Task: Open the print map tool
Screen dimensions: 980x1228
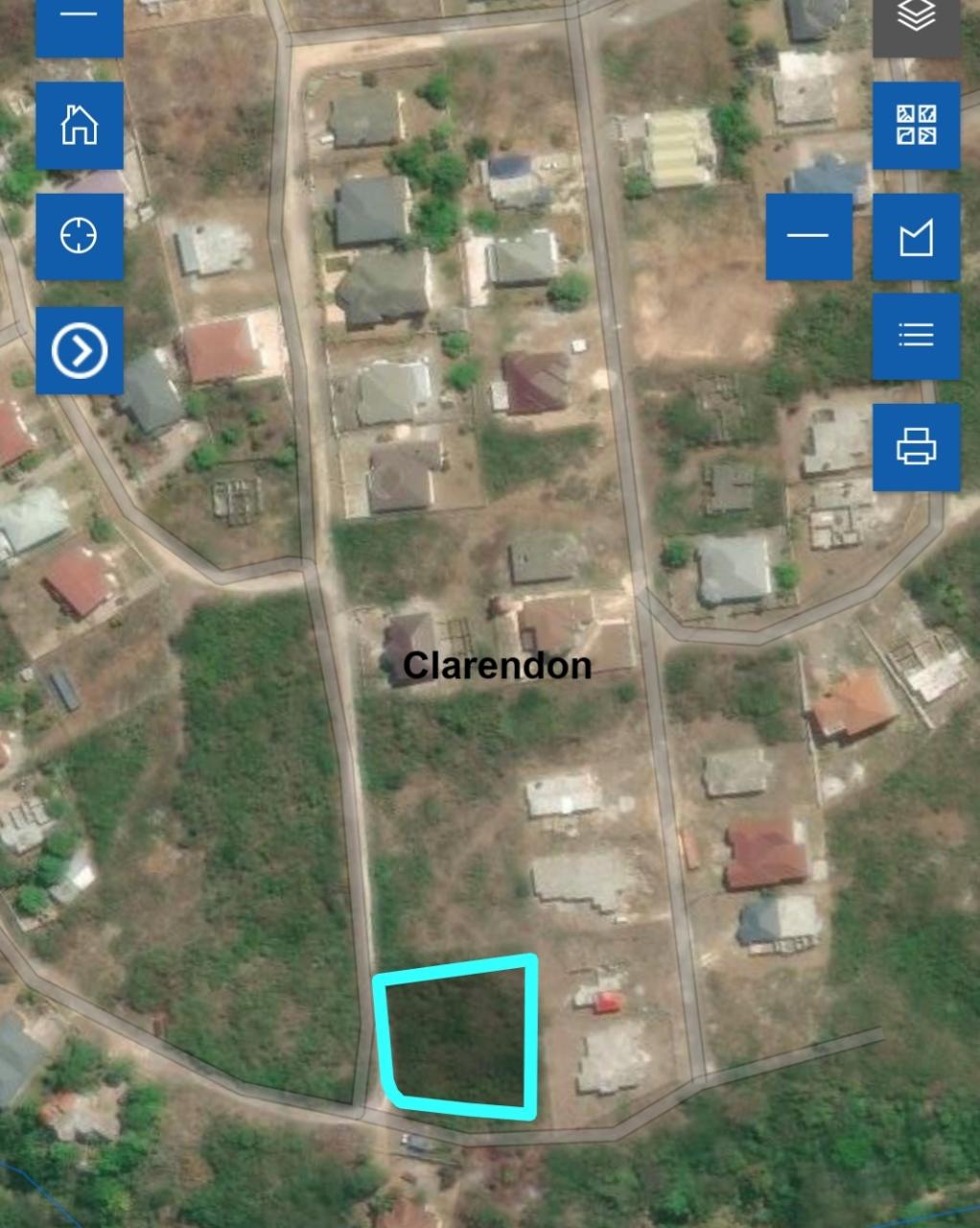Action: (917, 447)
